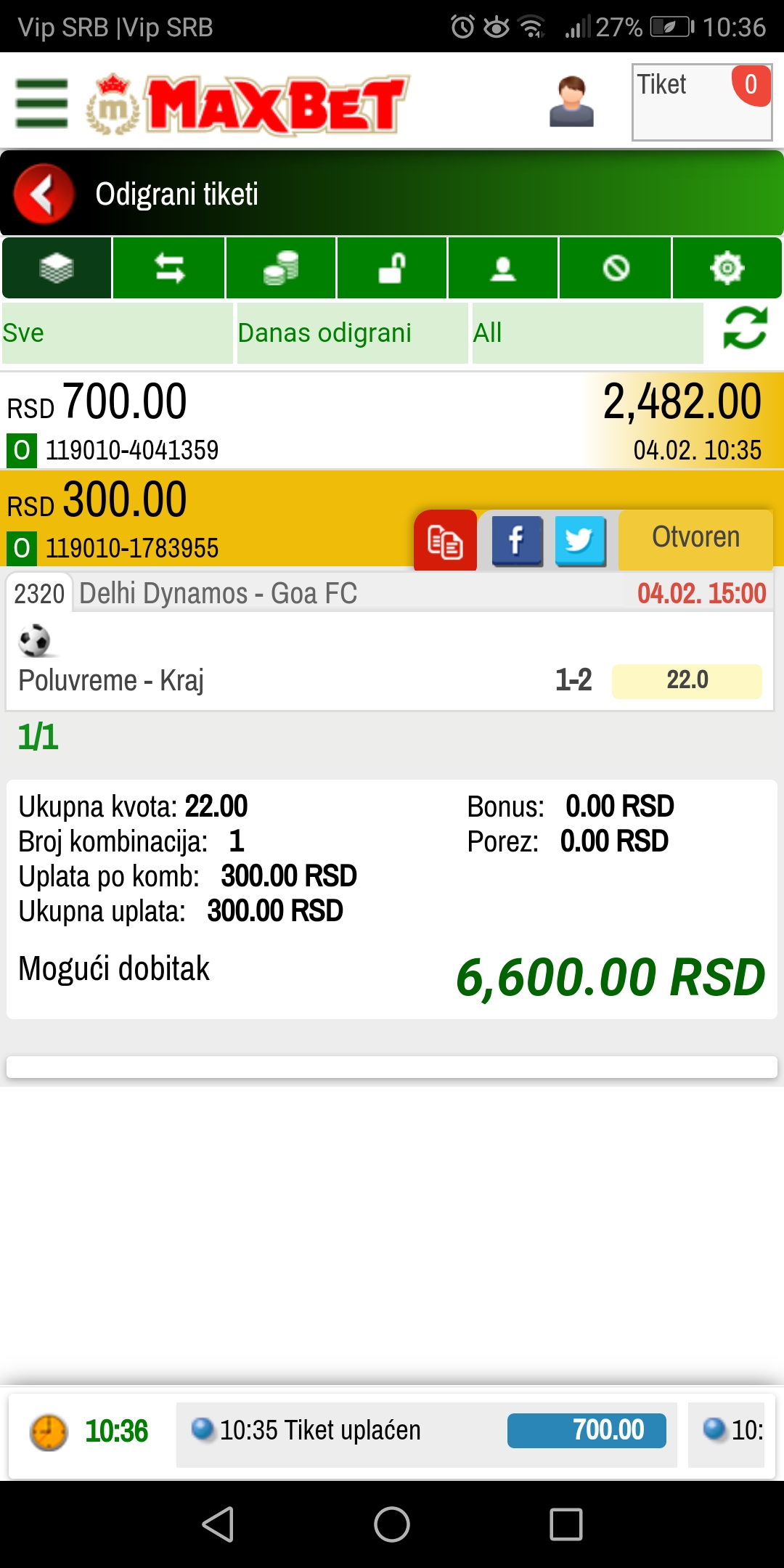
Task: Select the stacked layers toolbar tab
Action: (x=57, y=268)
